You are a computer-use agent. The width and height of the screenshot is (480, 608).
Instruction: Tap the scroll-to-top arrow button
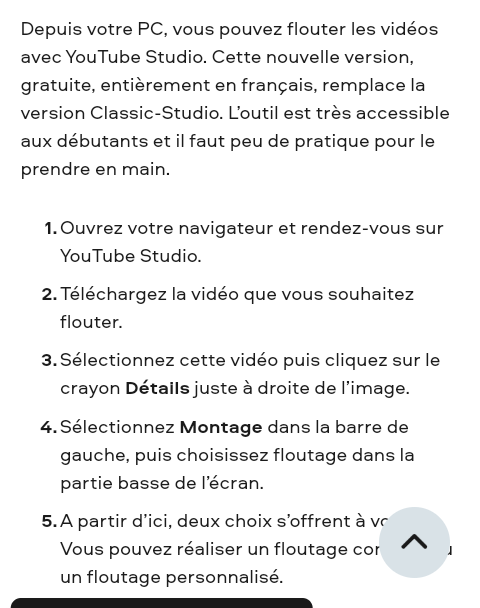pos(414,542)
